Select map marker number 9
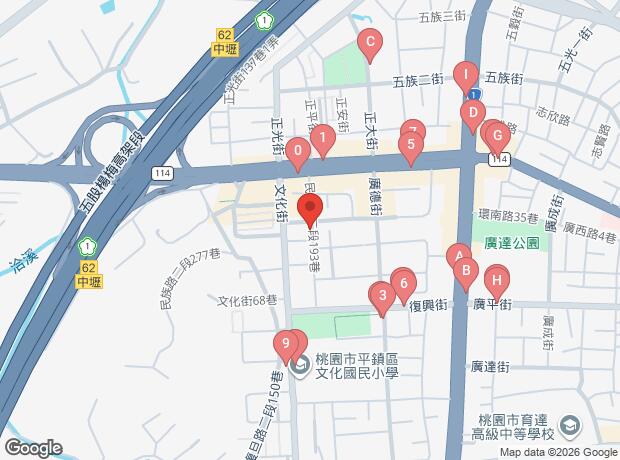620x460 pixels. [286, 345]
